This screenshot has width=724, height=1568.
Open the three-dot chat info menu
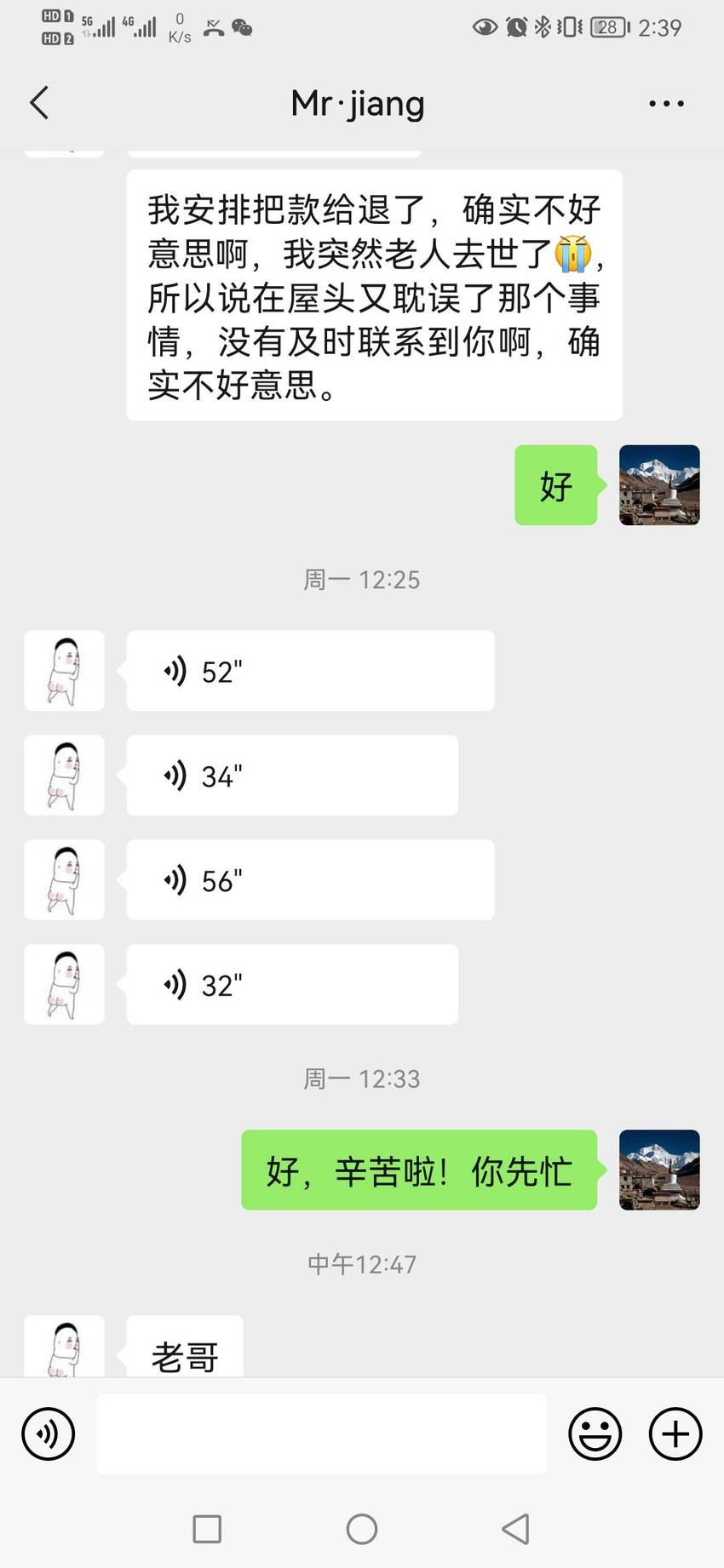tap(666, 103)
